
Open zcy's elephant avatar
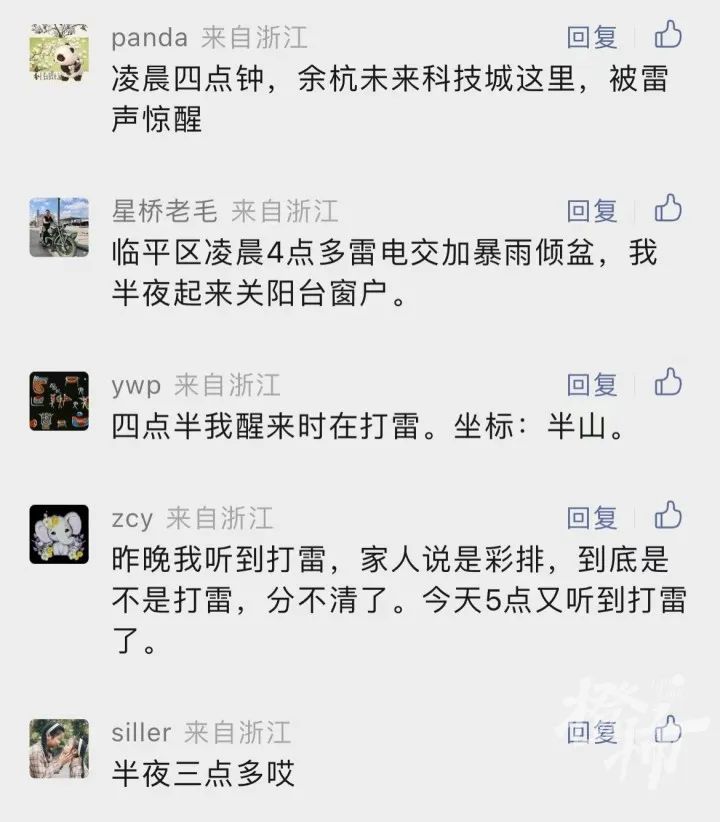tap(59, 534)
